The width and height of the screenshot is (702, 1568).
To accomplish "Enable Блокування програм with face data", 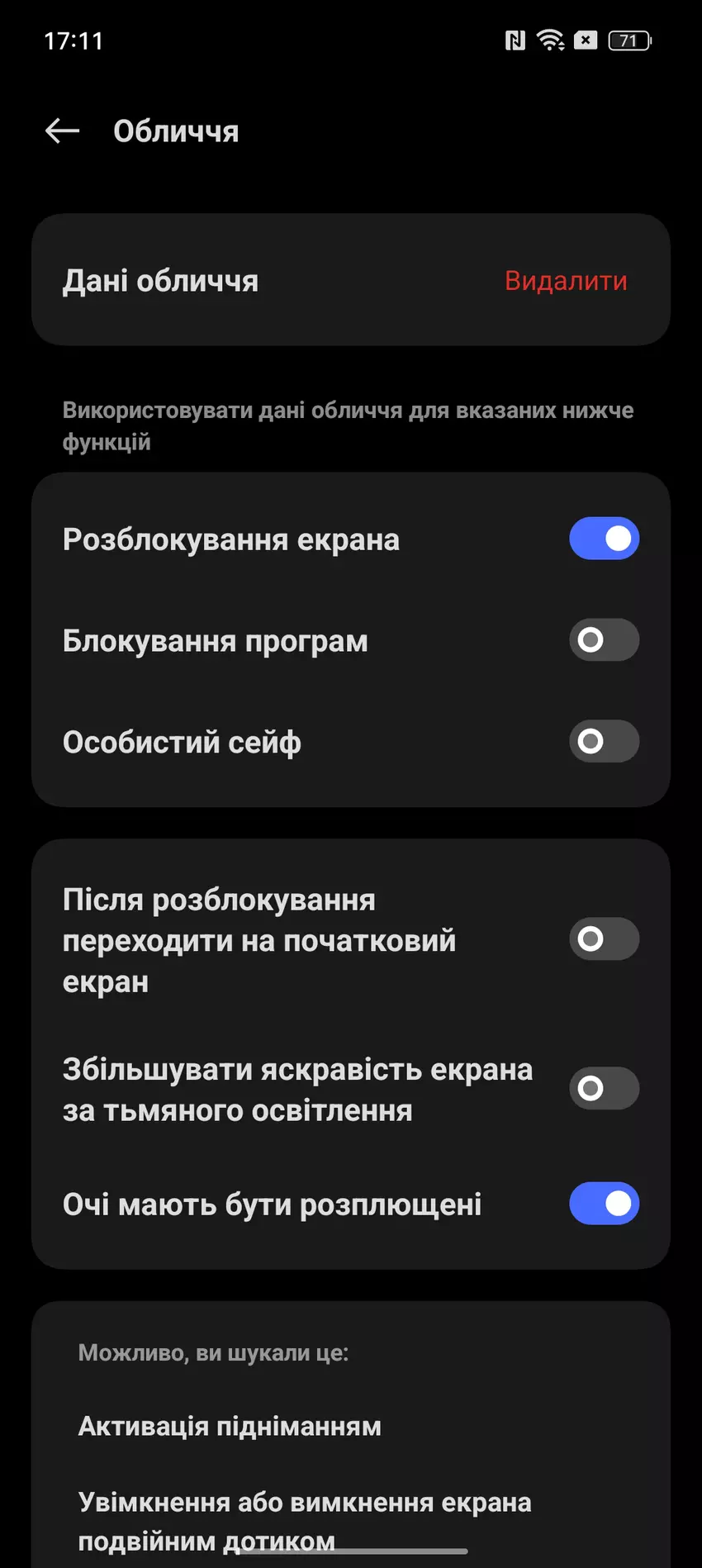I will click(604, 640).
